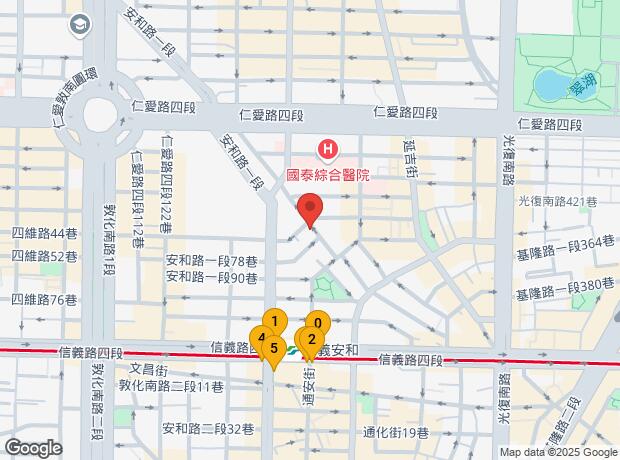Select the orange marker numbered 5
The width and height of the screenshot is (620, 460).
point(274,348)
